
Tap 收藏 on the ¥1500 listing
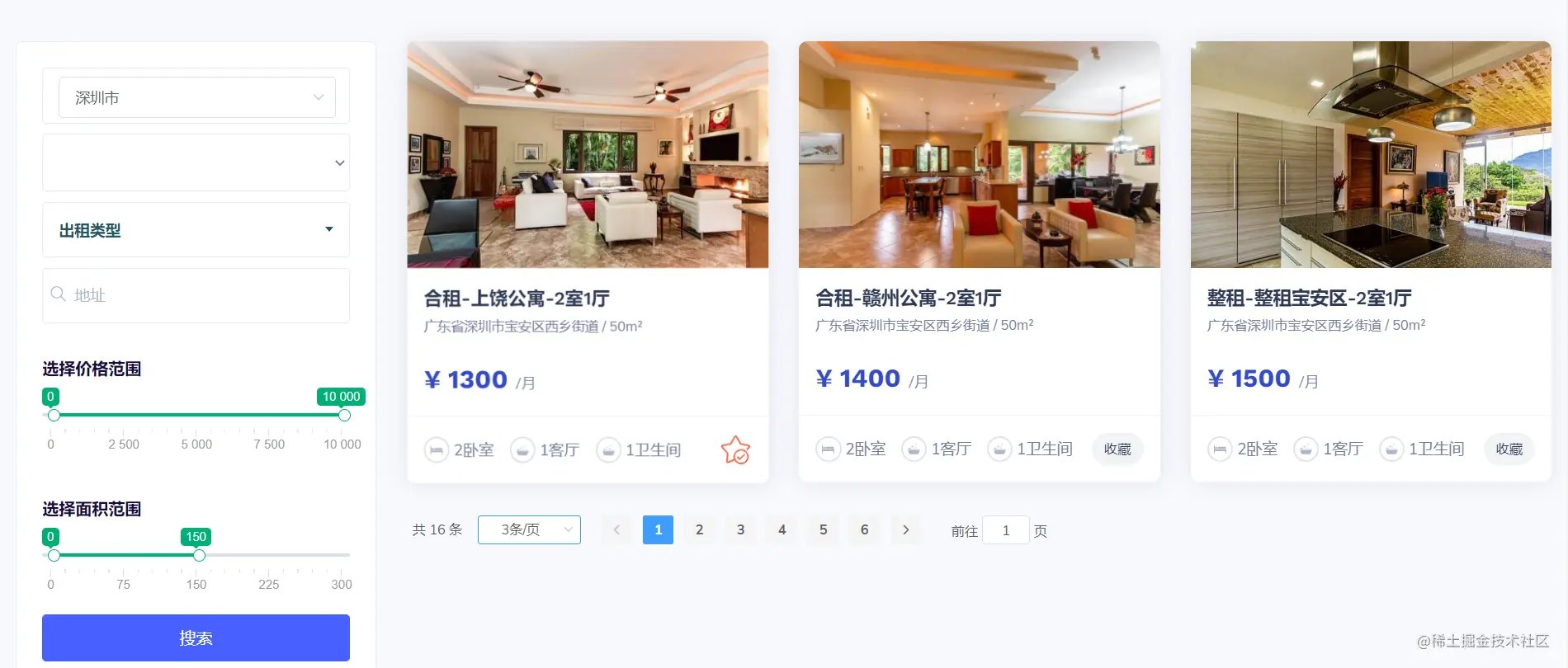1509,449
